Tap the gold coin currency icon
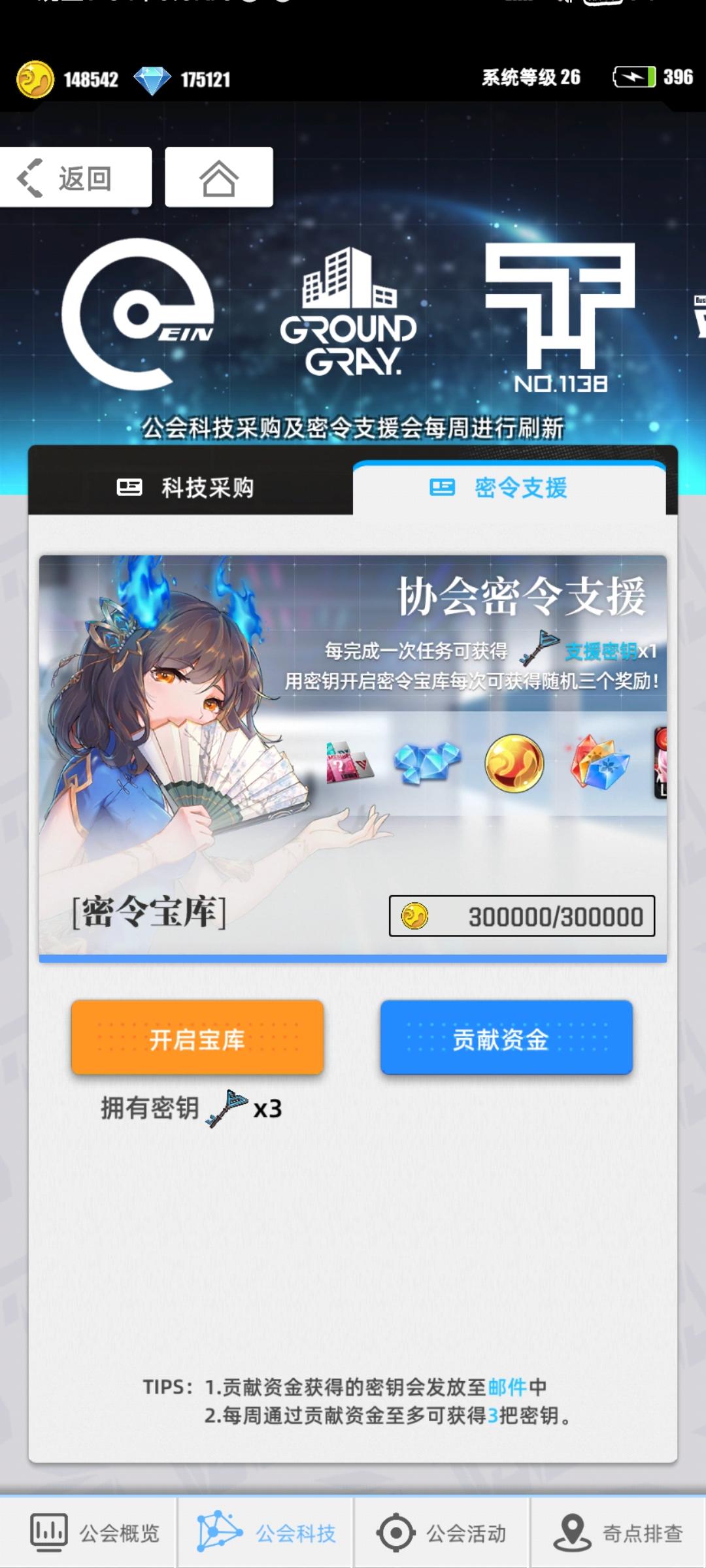The height and width of the screenshot is (1568, 706). pos(35,78)
